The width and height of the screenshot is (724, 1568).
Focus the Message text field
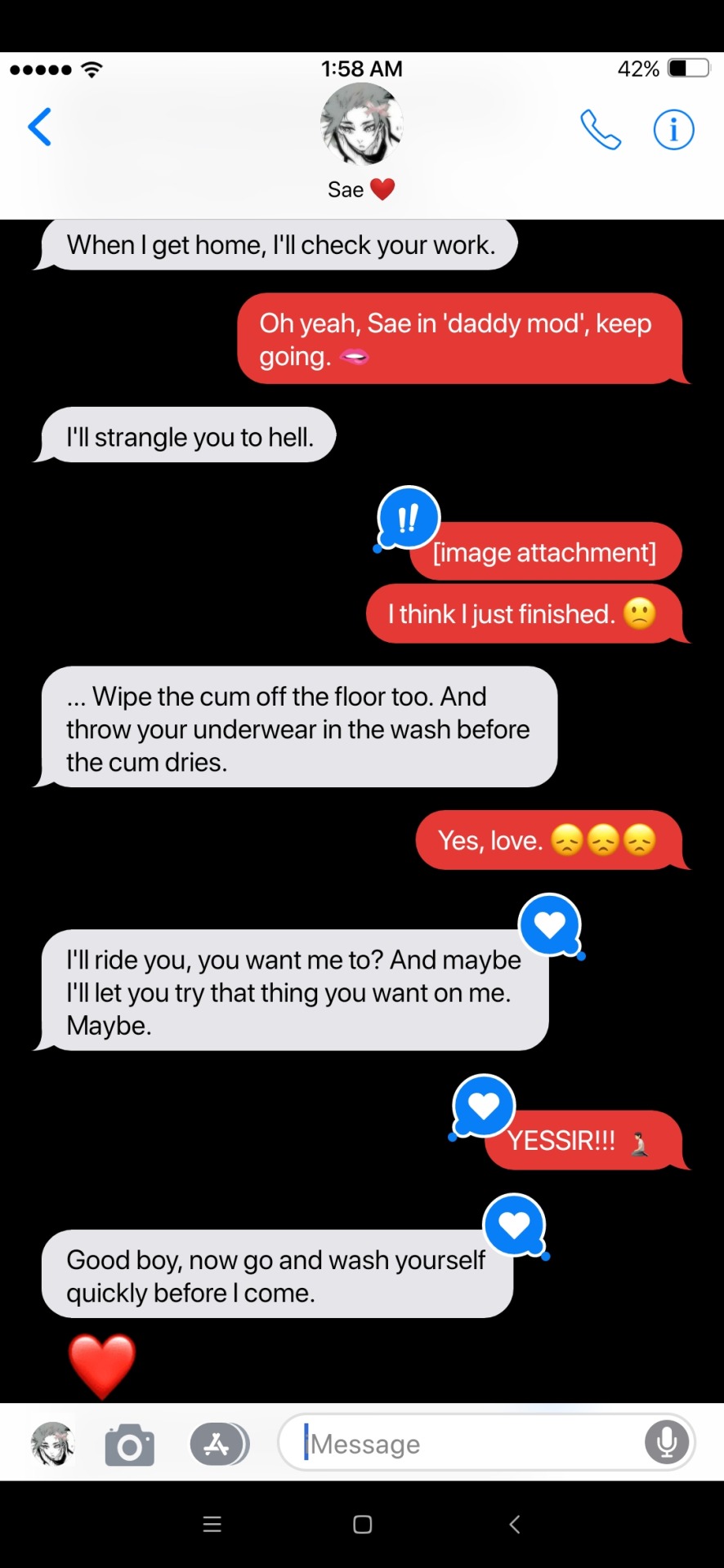pyautogui.click(x=466, y=1444)
